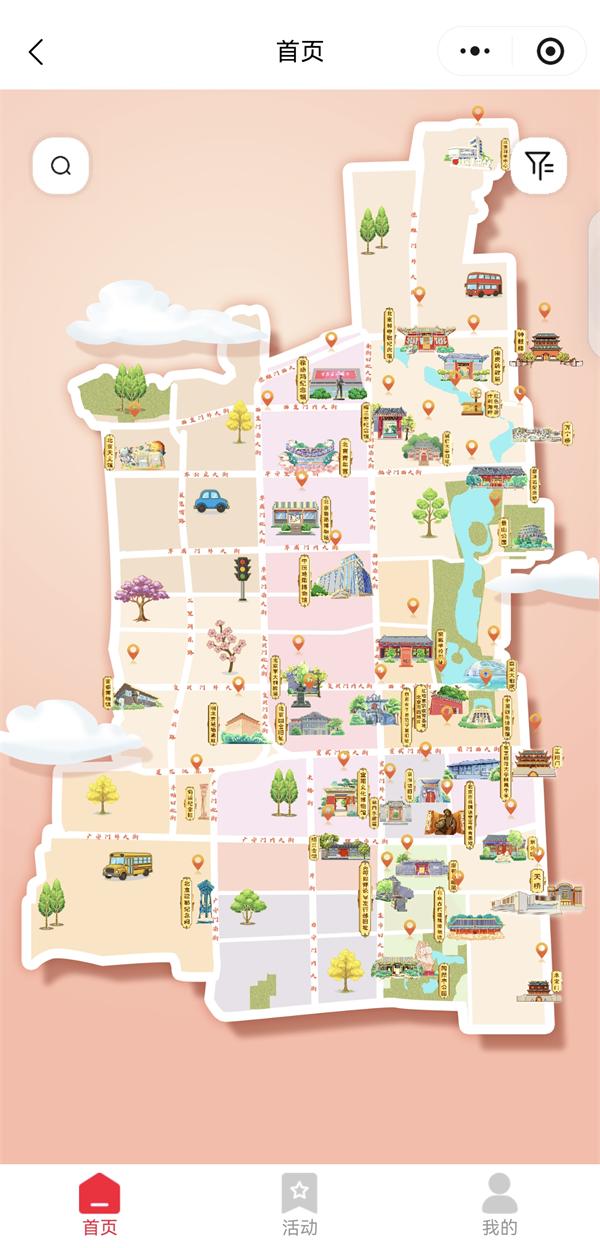Switch to the 活动 tab
The height and width of the screenshot is (1248, 600).
[x=299, y=1205]
